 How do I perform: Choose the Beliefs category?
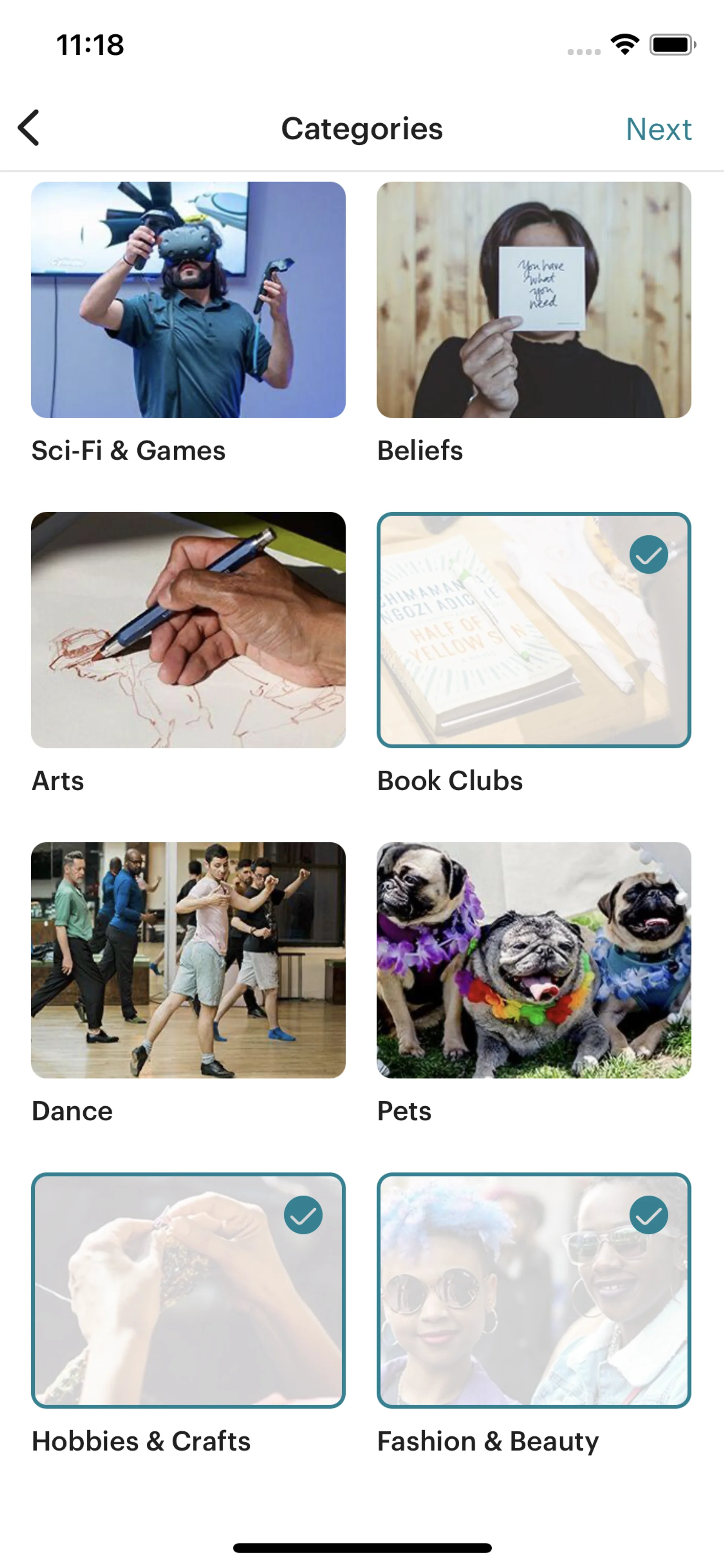click(534, 299)
